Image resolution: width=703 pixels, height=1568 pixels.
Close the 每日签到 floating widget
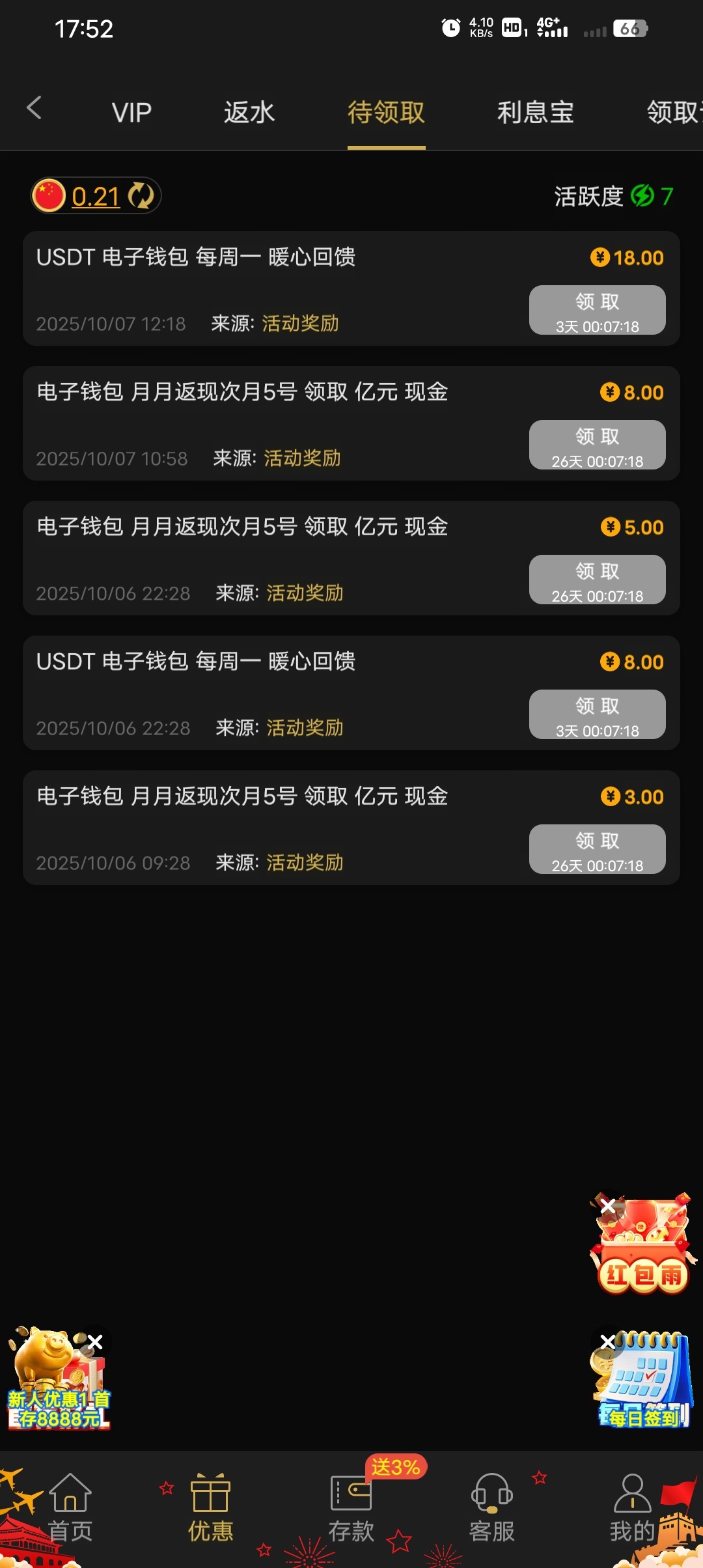[608, 1341]
